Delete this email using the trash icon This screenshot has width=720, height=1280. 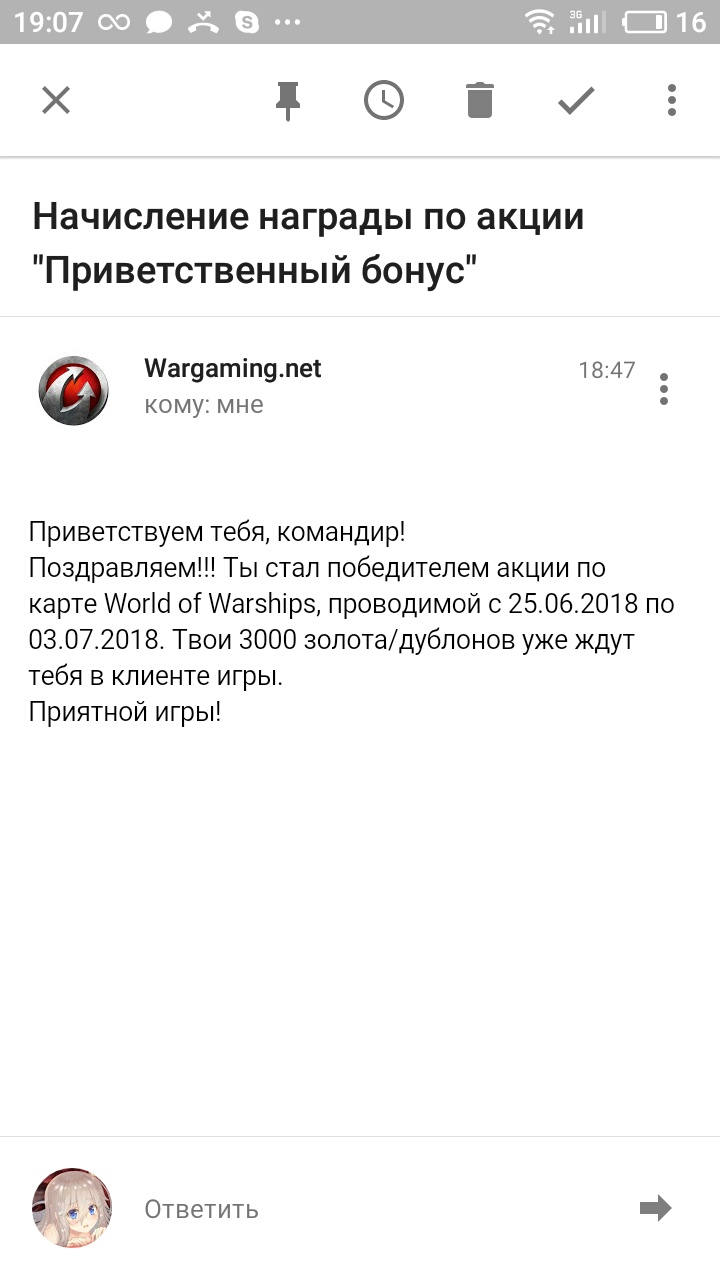pos(480,100)
